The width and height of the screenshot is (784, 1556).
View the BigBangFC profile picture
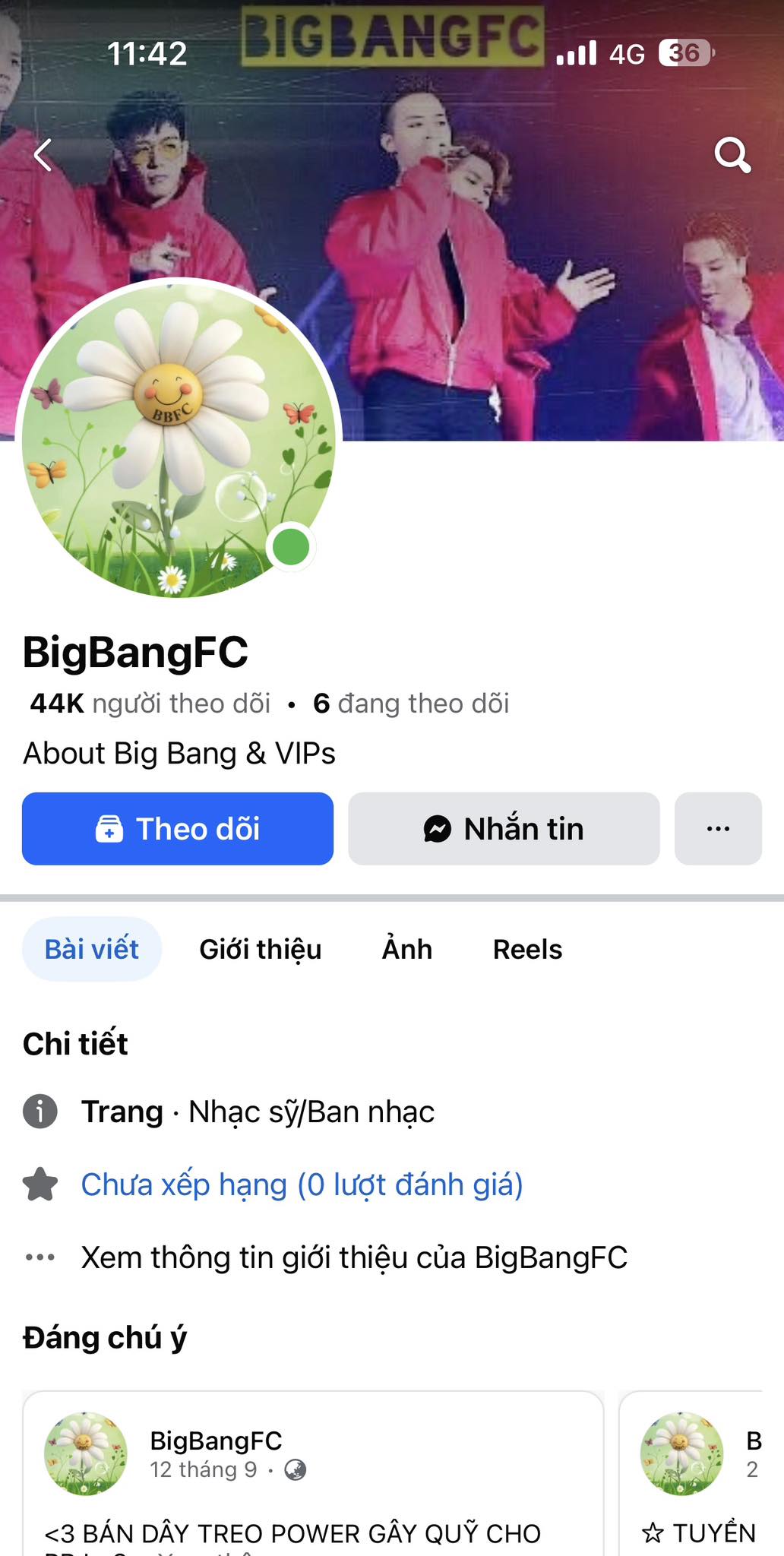tap(179, 439)
